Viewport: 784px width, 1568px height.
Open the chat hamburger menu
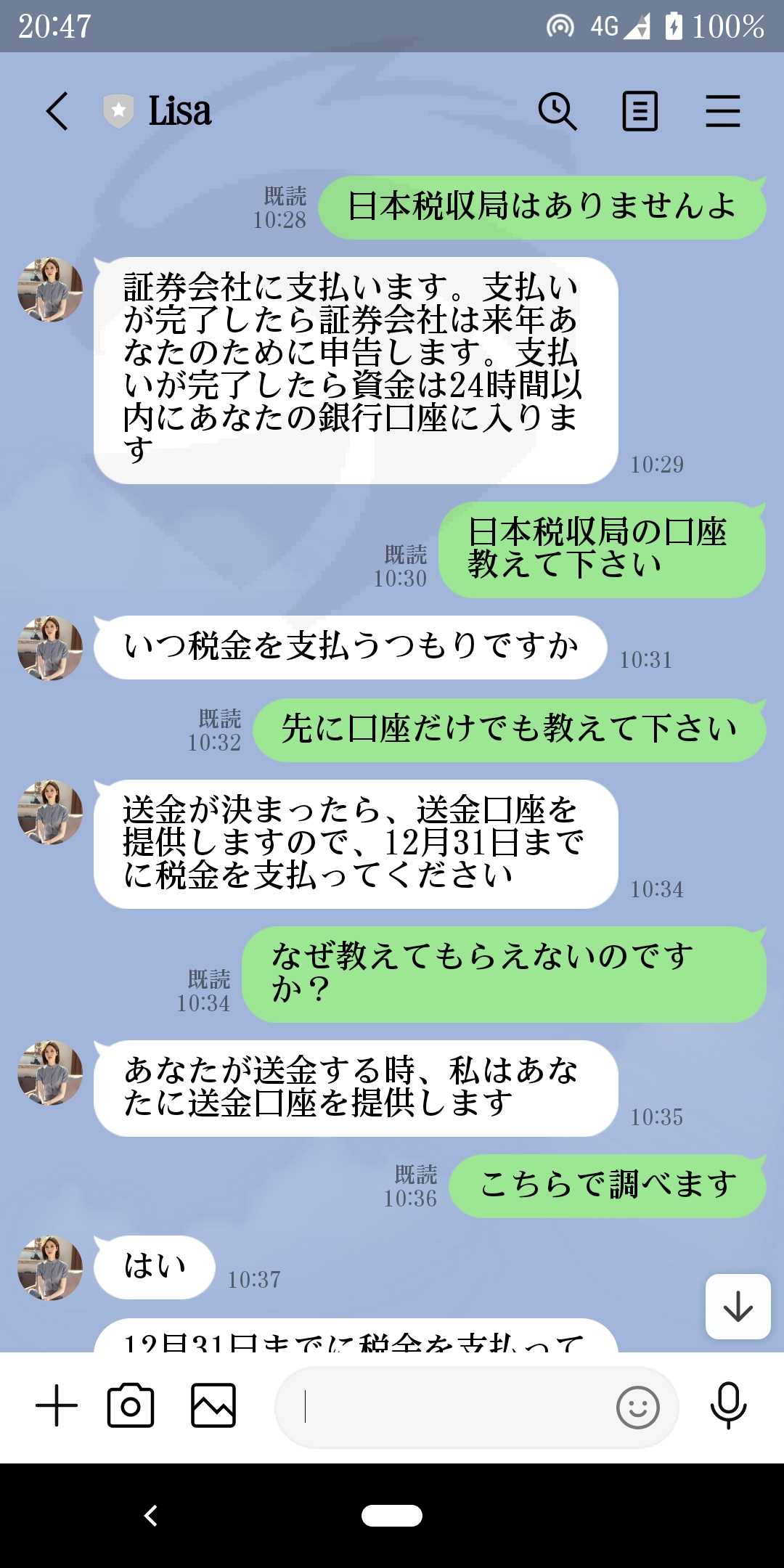tap(723, 111)
